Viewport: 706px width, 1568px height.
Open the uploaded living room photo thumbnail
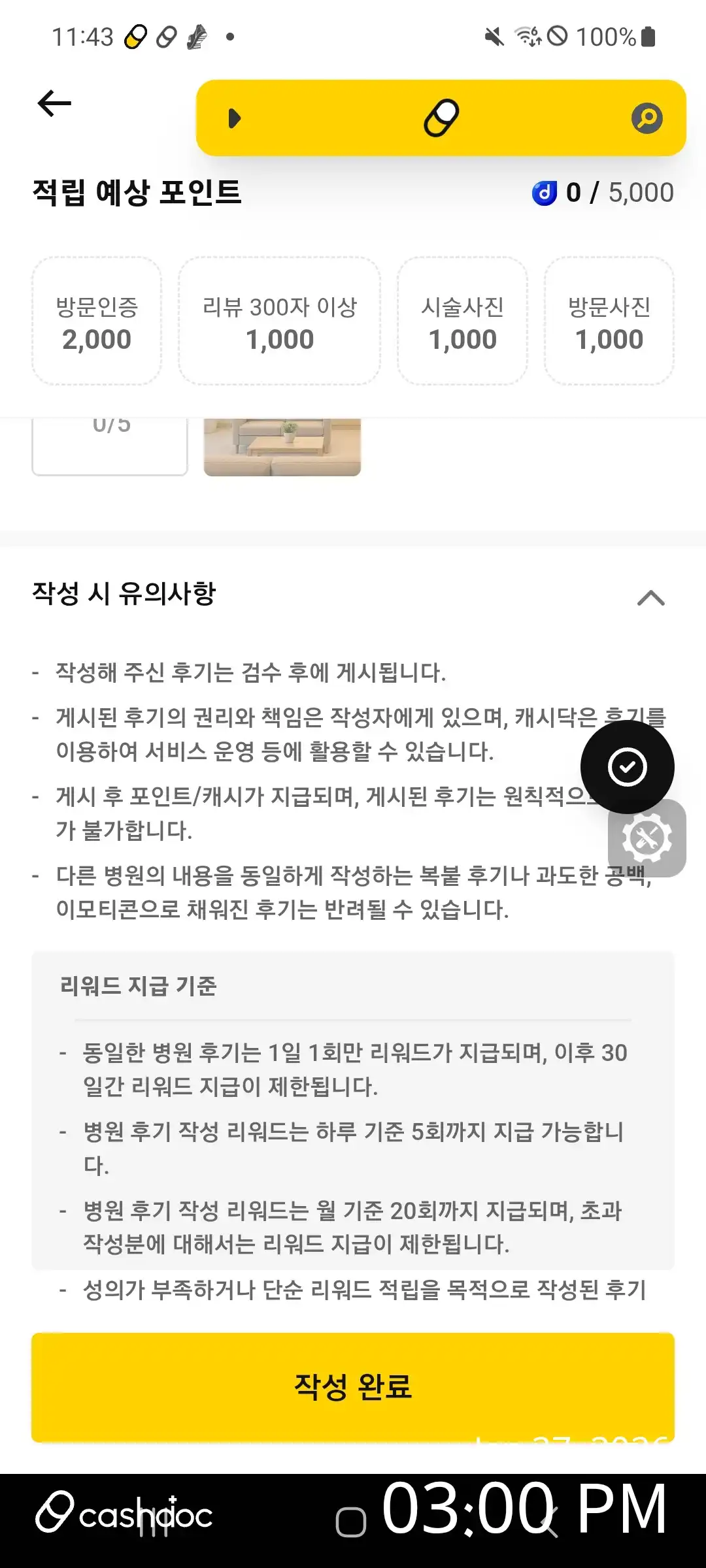(x=282, y=447)
